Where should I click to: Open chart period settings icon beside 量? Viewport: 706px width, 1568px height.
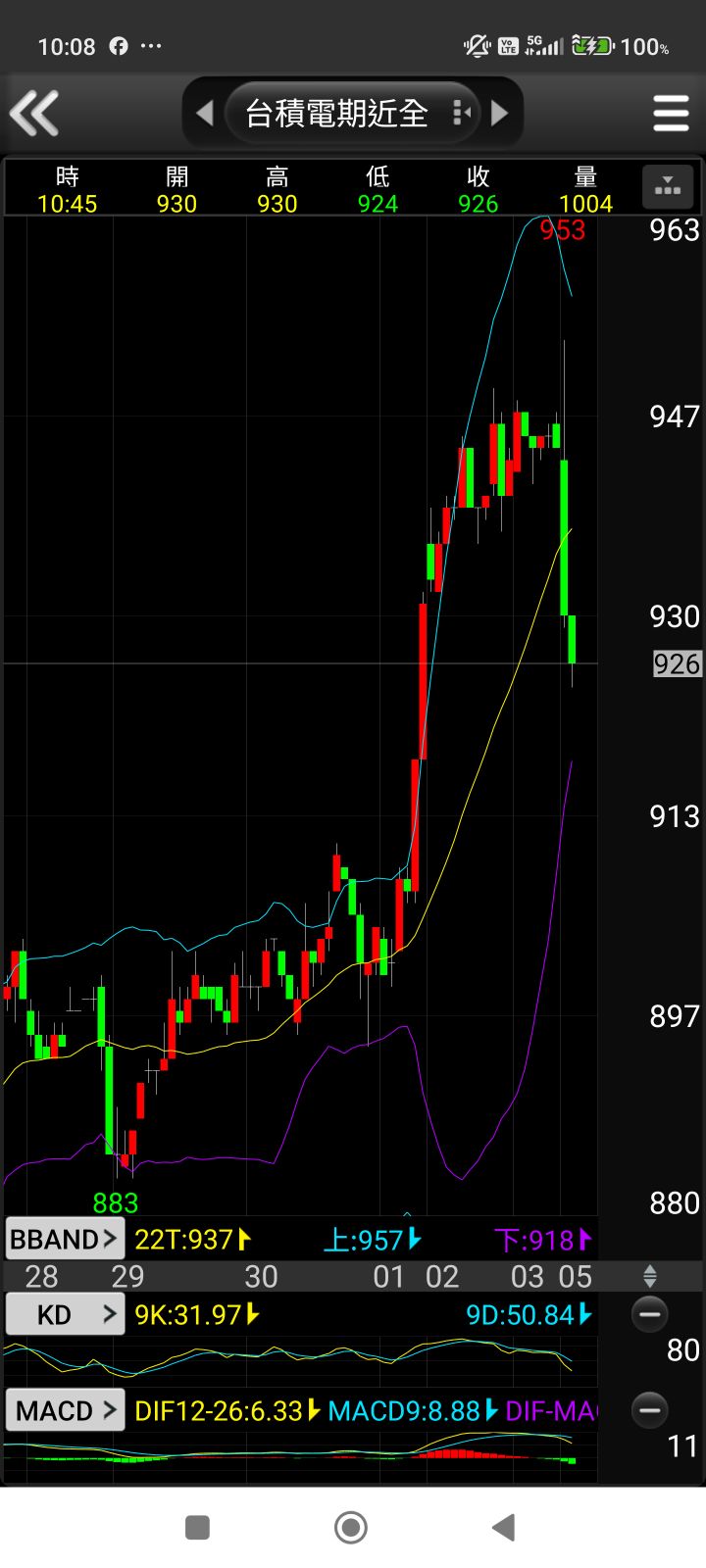[x=668, y=186]
